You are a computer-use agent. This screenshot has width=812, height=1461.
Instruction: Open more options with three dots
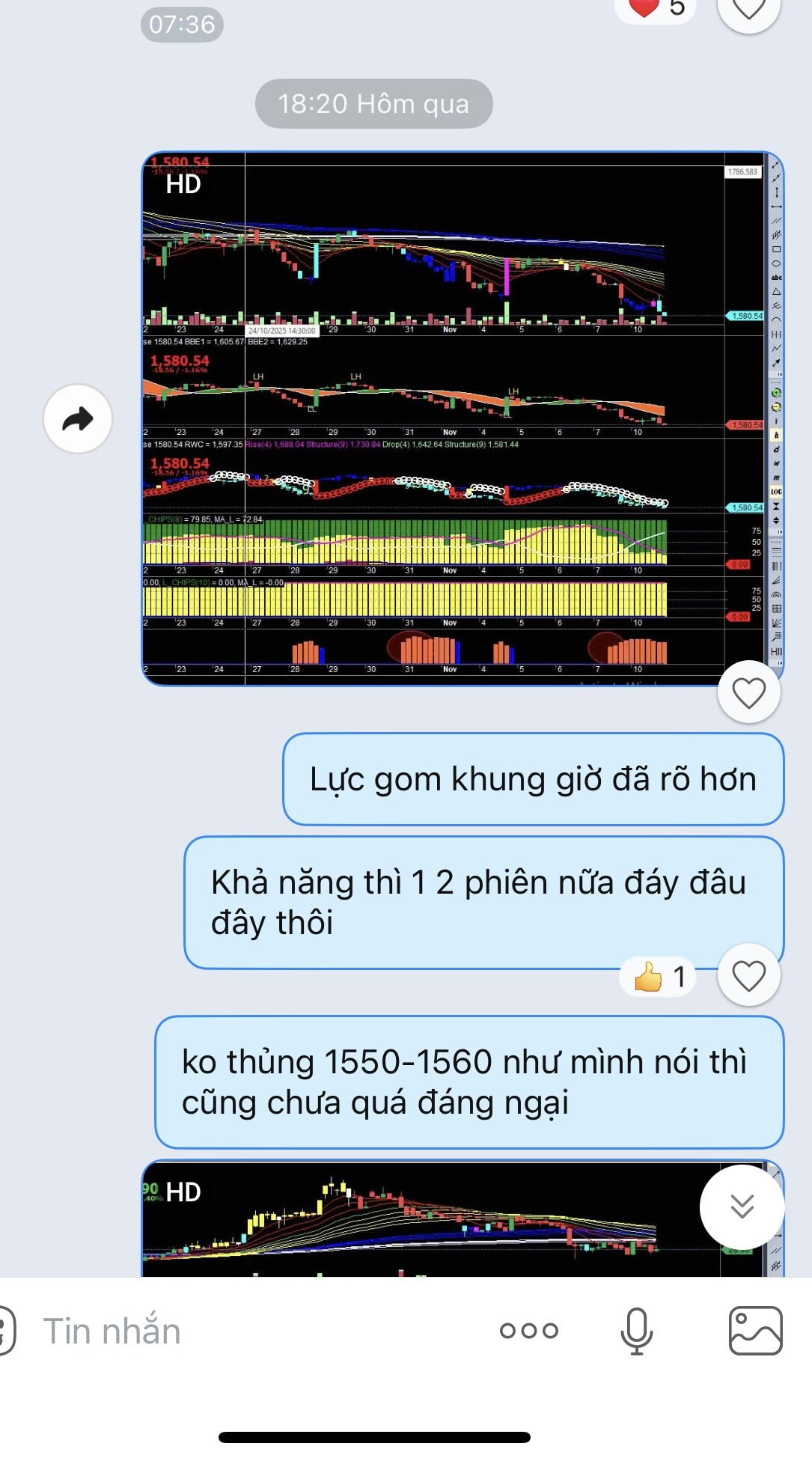point(529,1331)
